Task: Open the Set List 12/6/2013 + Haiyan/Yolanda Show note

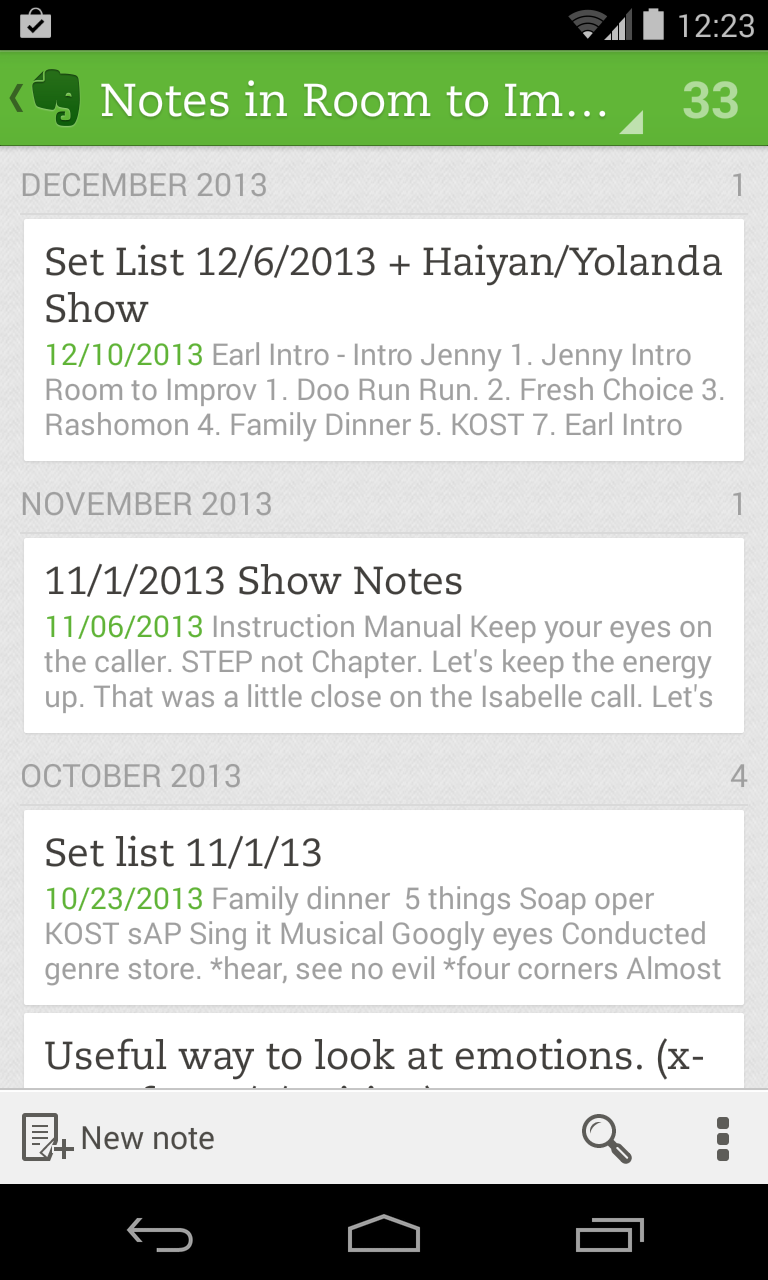Action: pos(384,340)
